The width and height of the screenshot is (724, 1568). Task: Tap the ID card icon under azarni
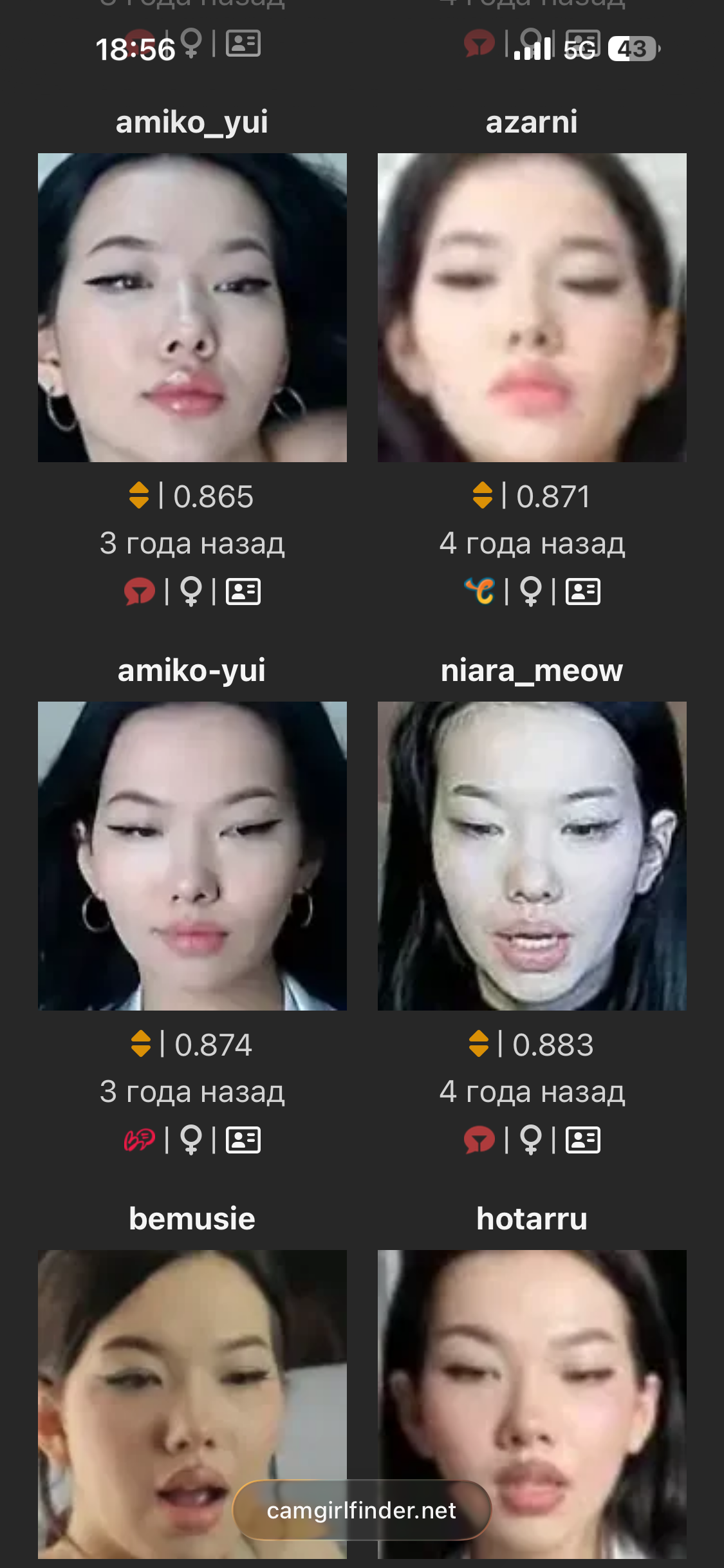tap(583, 592)
